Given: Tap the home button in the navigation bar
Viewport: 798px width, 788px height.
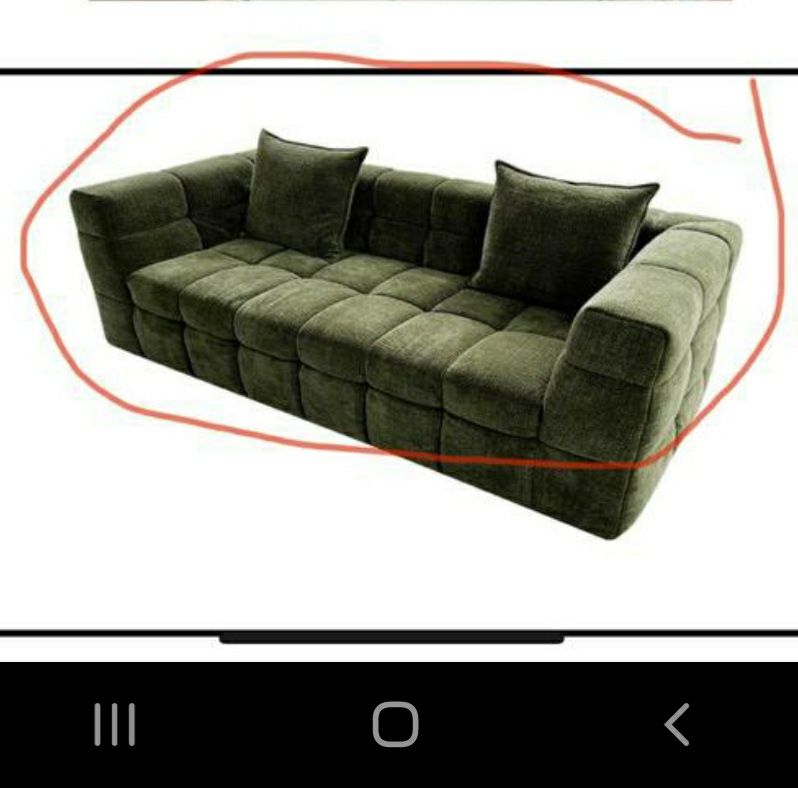Looking at the screenshot, I should pyautogui.click(x=395, y=724).
